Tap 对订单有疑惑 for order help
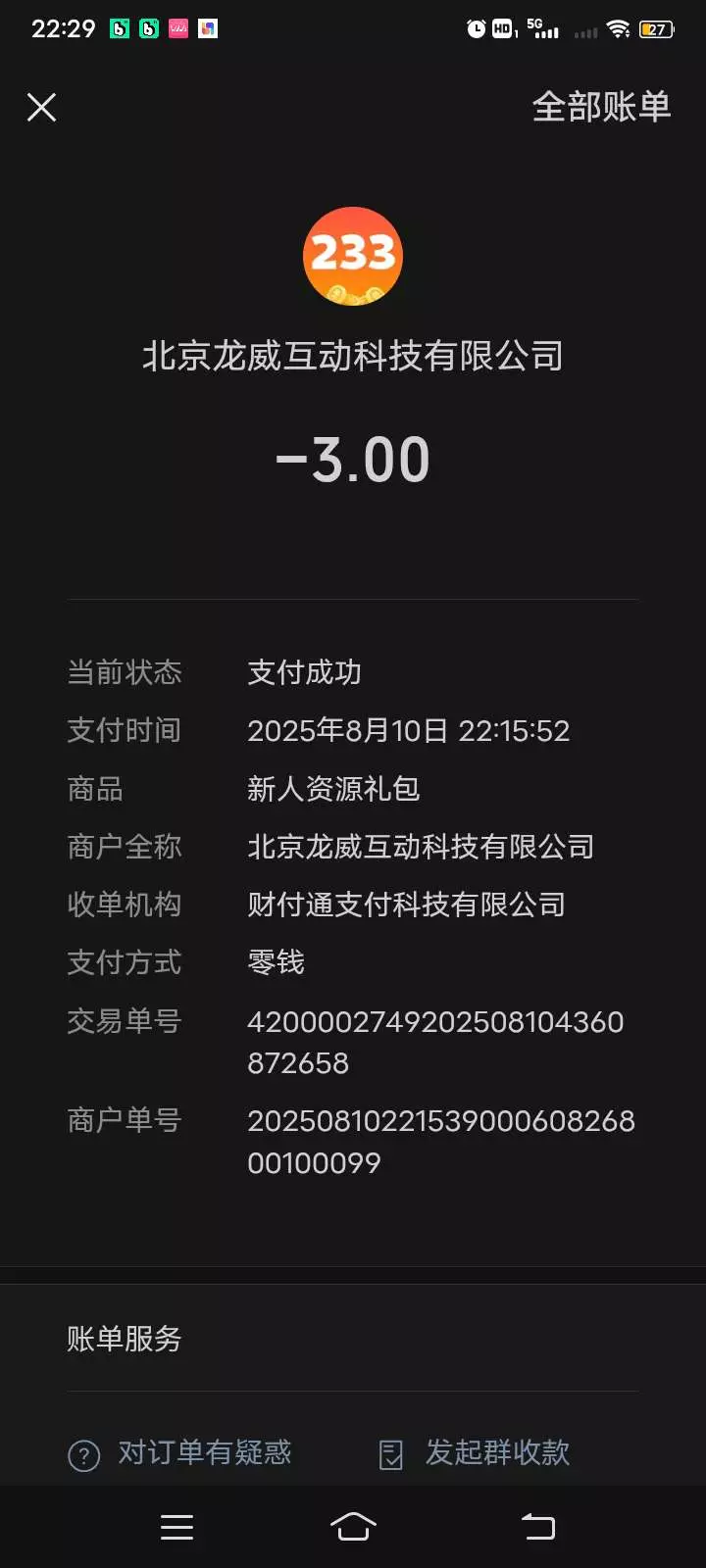The height and width of the screenshot is (1568, 706). click(182, 1453)
